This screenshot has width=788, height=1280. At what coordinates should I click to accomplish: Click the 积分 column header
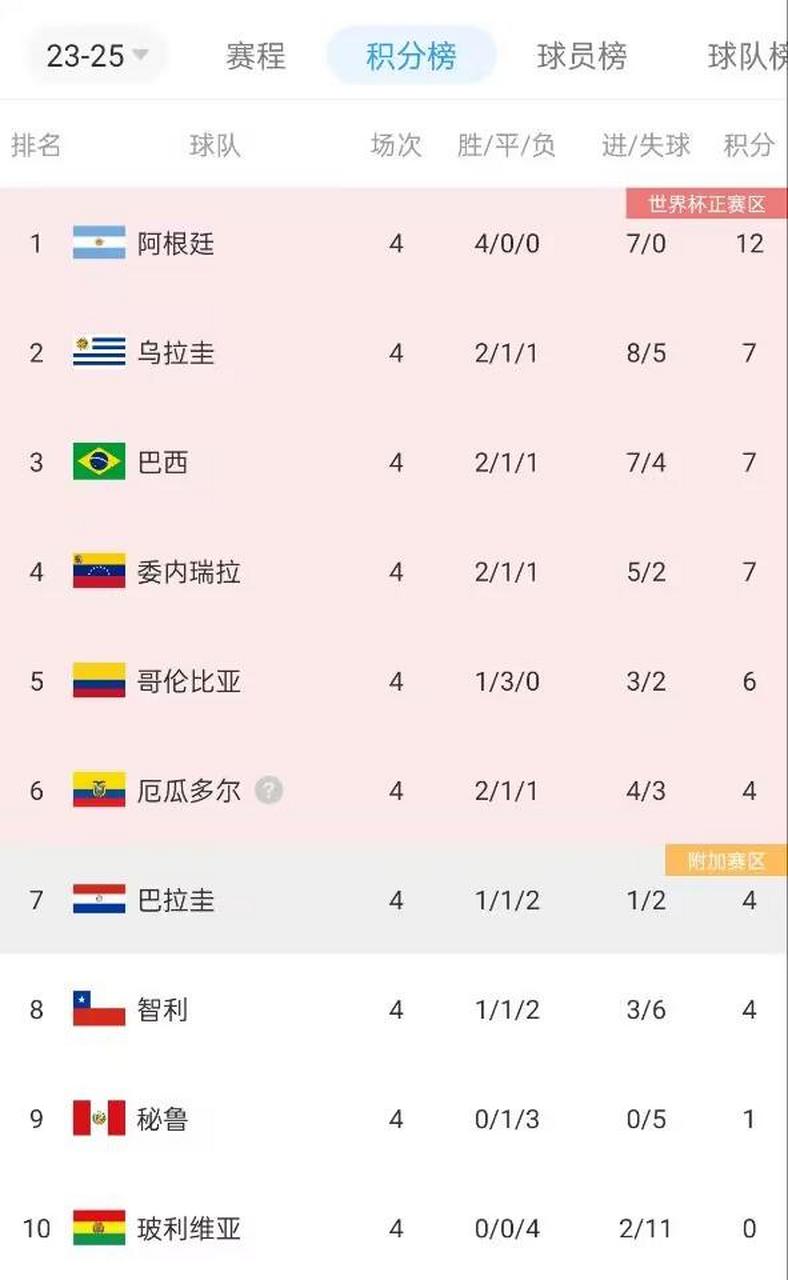click(x=746, y=146)
